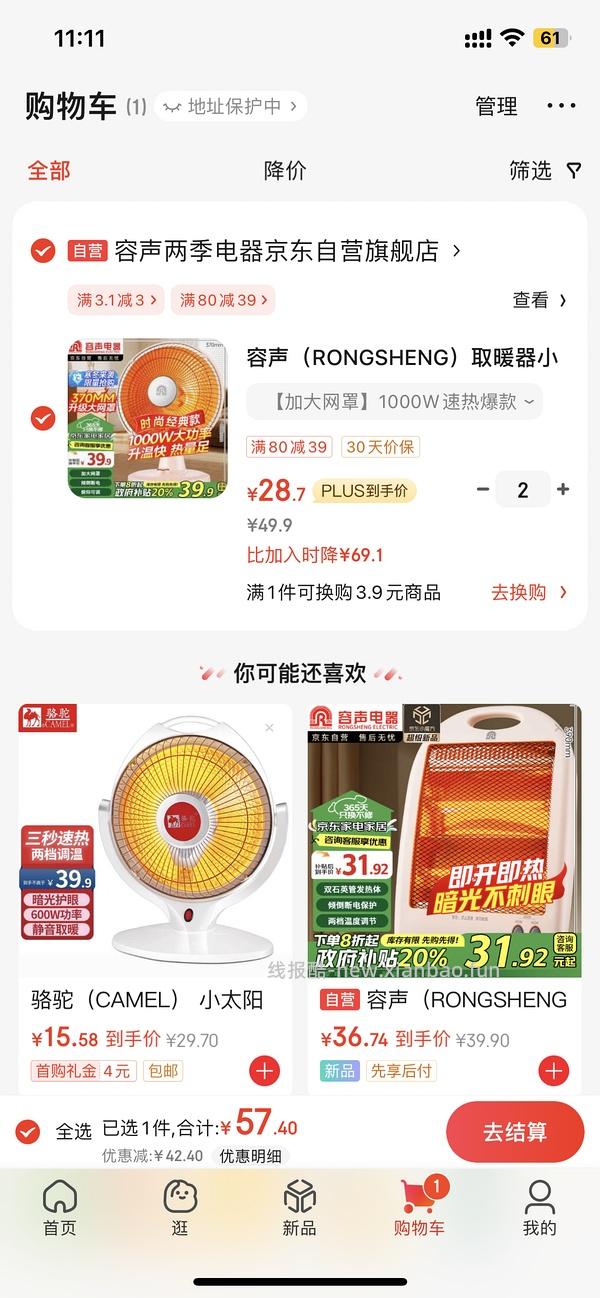Tap 去结算 to check out
Screen dimensions: 600x1298
[x=514, y=1131]
